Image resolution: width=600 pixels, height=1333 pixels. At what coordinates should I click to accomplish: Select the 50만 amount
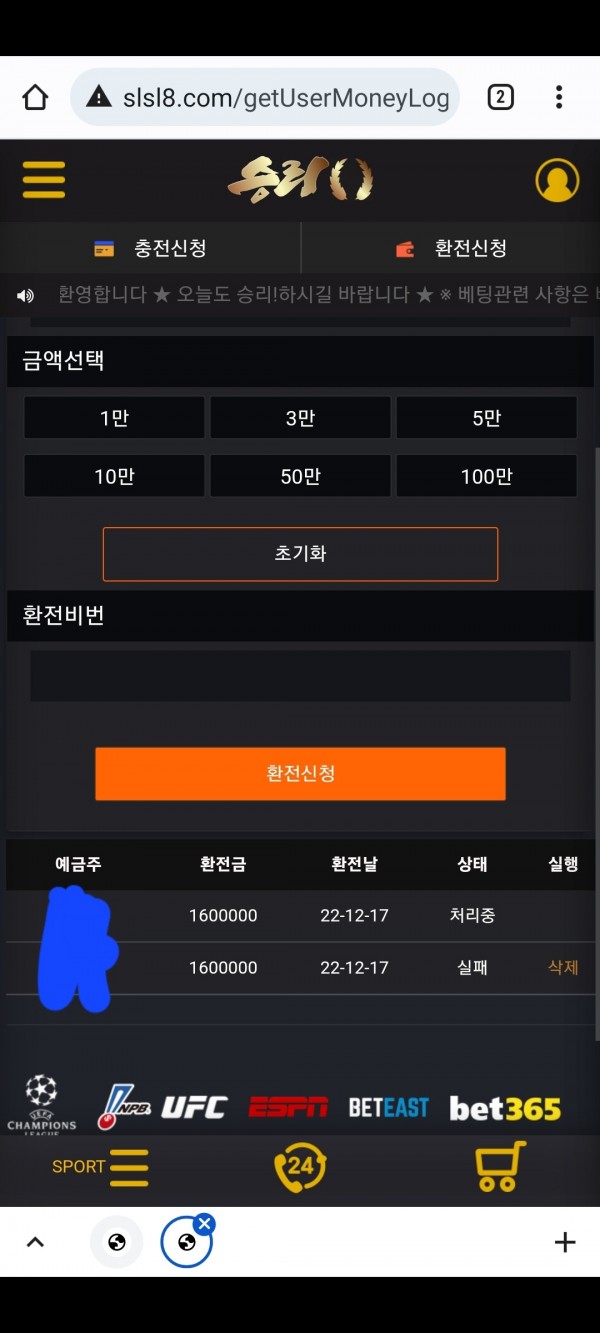300,477
